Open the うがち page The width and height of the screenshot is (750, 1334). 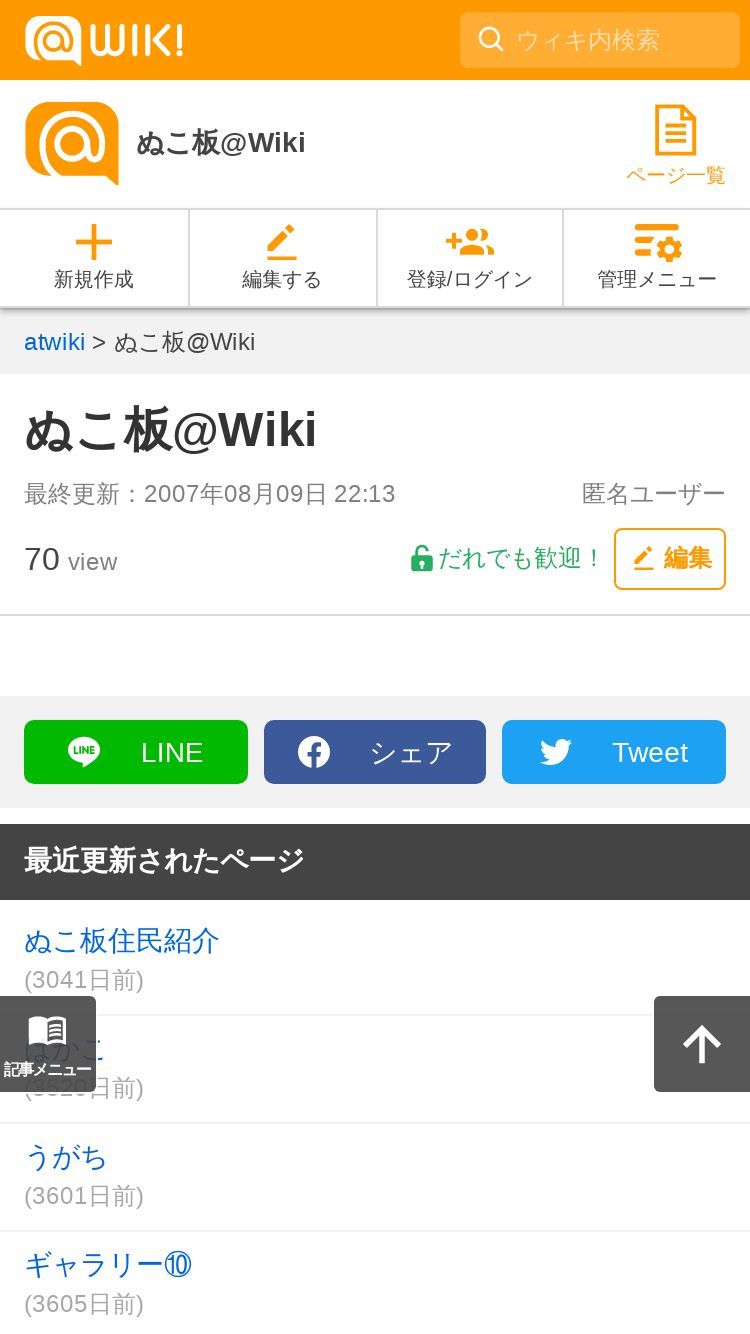66,1157
